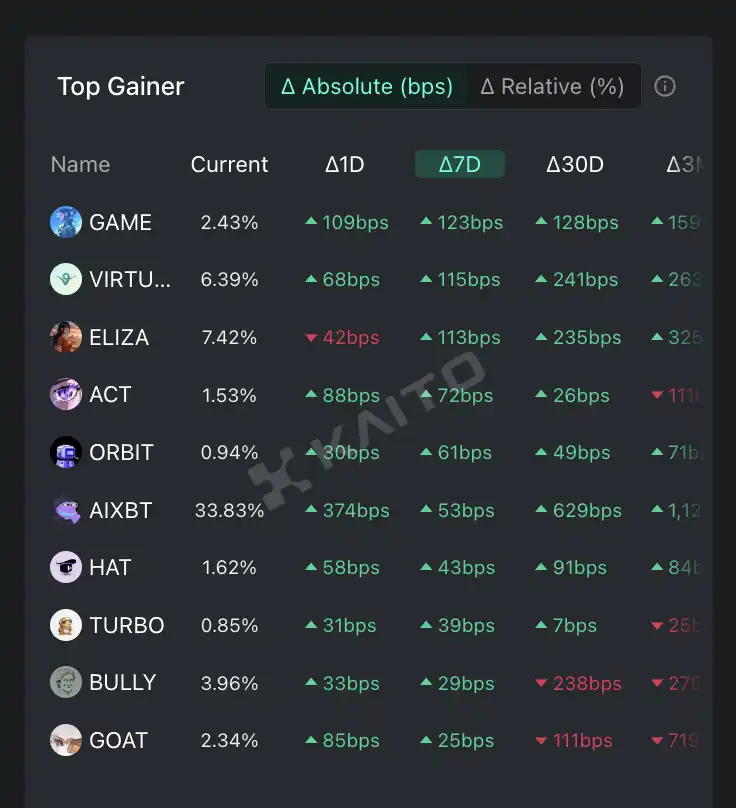The image size is (736, 808).
Task: Open the GAME token row
Action: click(x=120, y=223)
